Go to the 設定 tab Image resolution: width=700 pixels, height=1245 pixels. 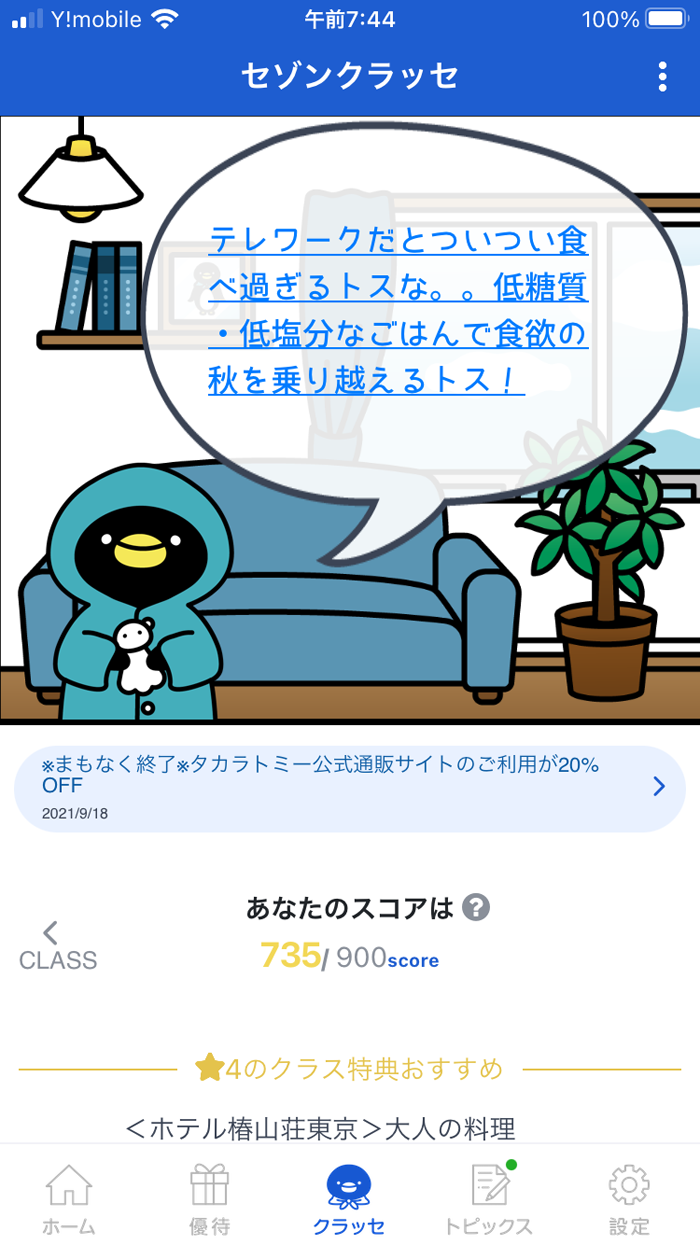pos(629,1199)
